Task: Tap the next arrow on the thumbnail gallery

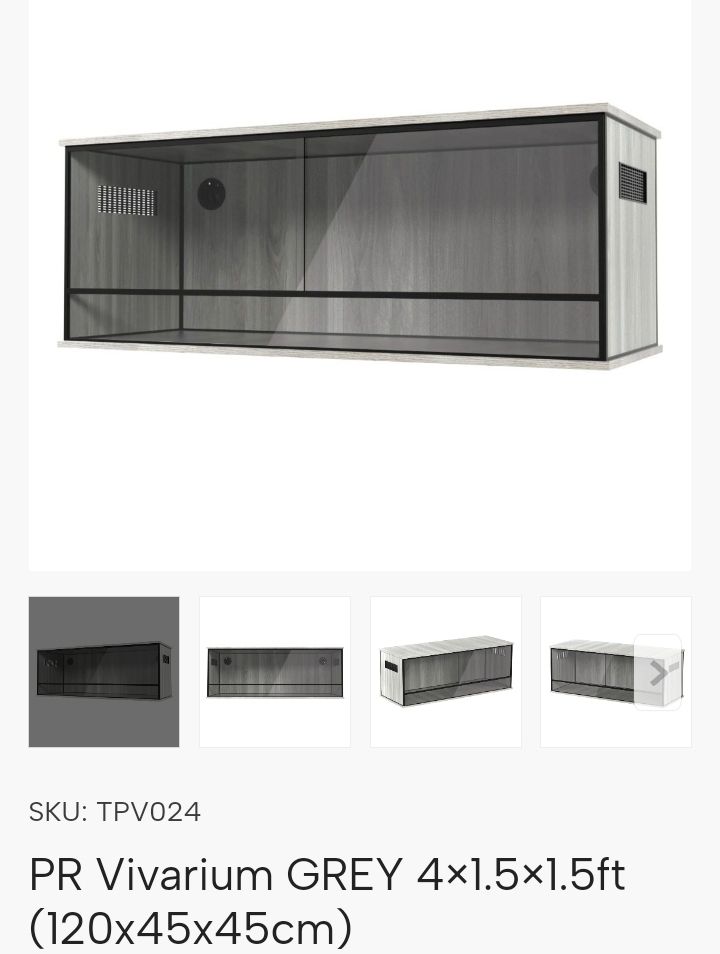Action: point(658,673)
